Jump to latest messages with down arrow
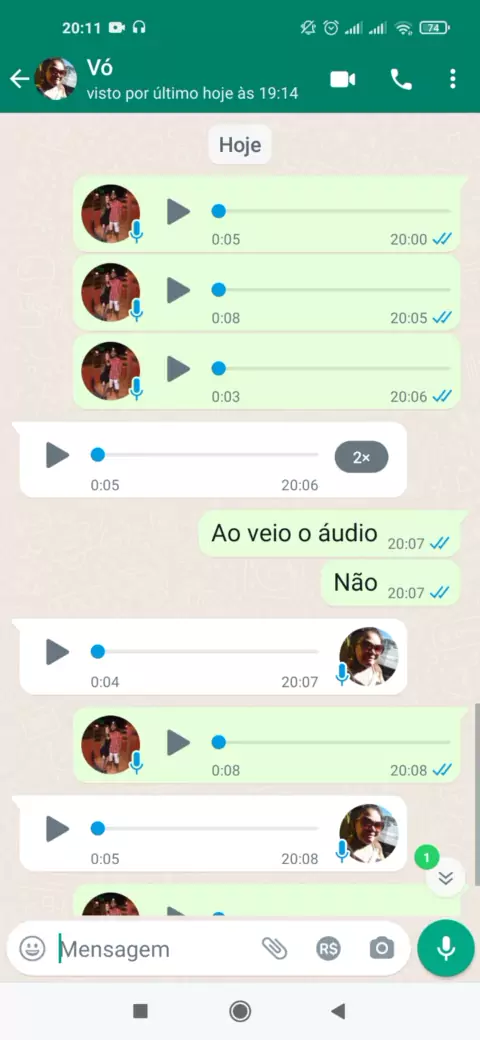Viewport: 480px width, 1040px height. [x=446, y=878]
